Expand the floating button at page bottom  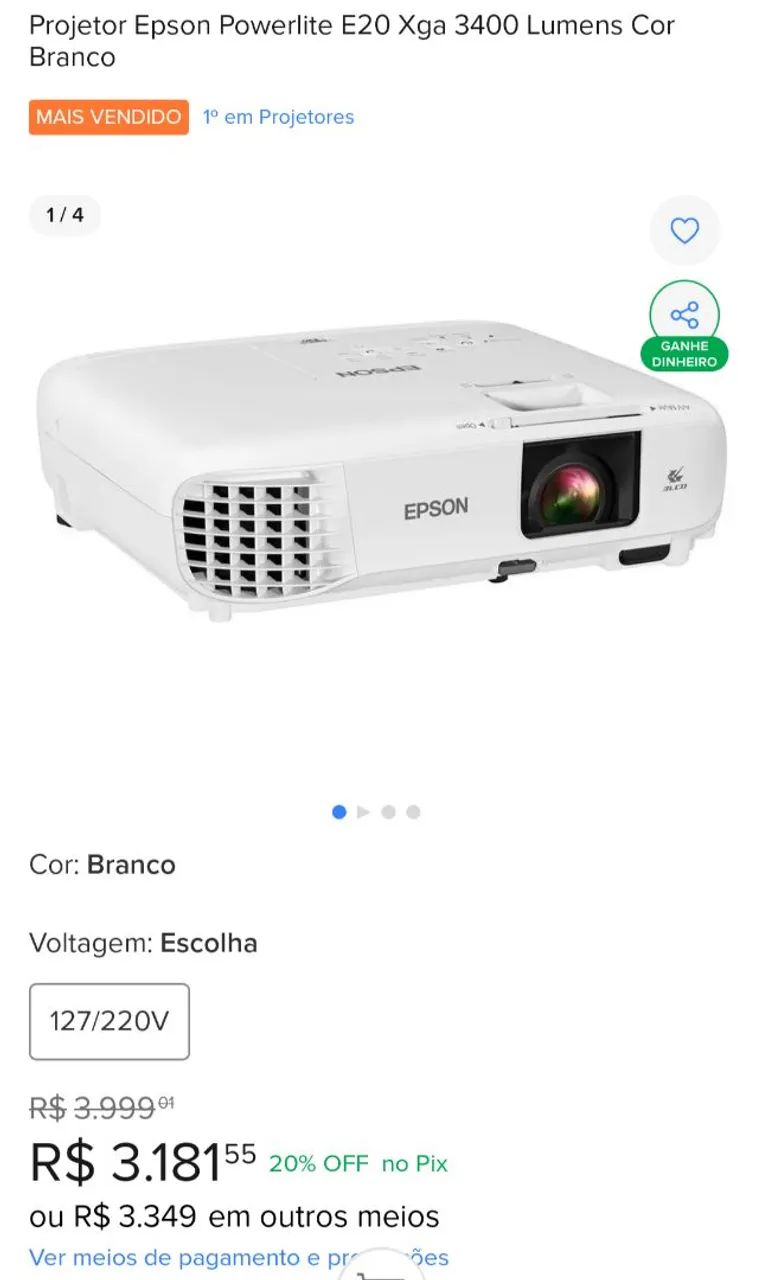point(381,1270)
